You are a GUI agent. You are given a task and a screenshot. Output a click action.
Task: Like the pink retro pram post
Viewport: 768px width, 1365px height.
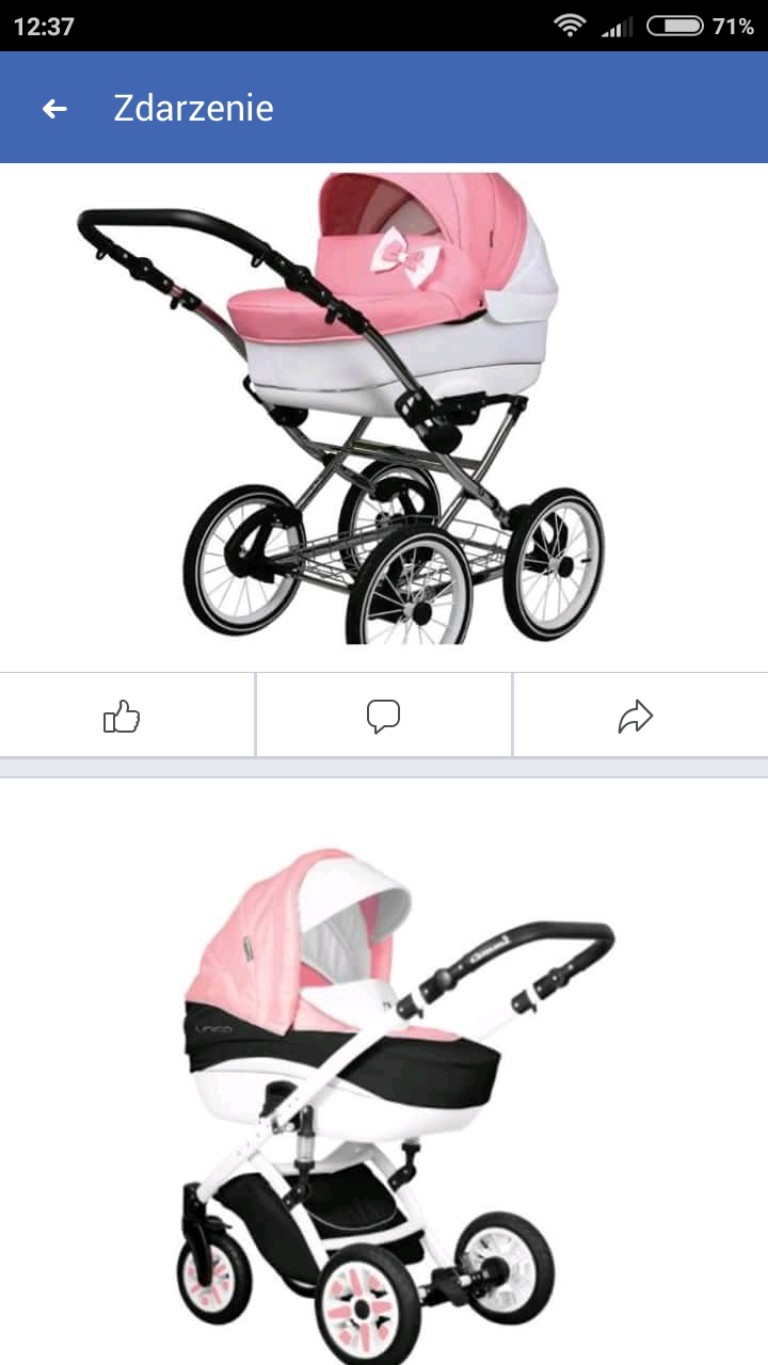click(122, 716)
